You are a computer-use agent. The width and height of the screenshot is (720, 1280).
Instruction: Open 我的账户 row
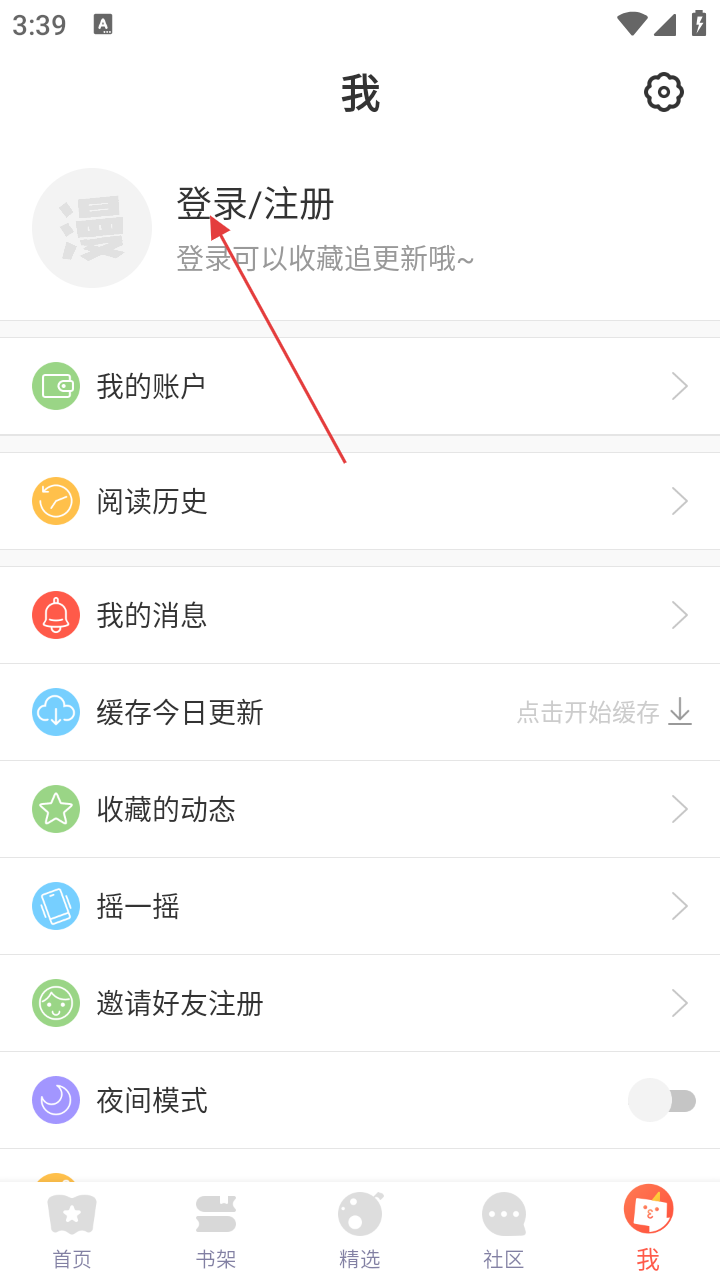coord(360,386)
